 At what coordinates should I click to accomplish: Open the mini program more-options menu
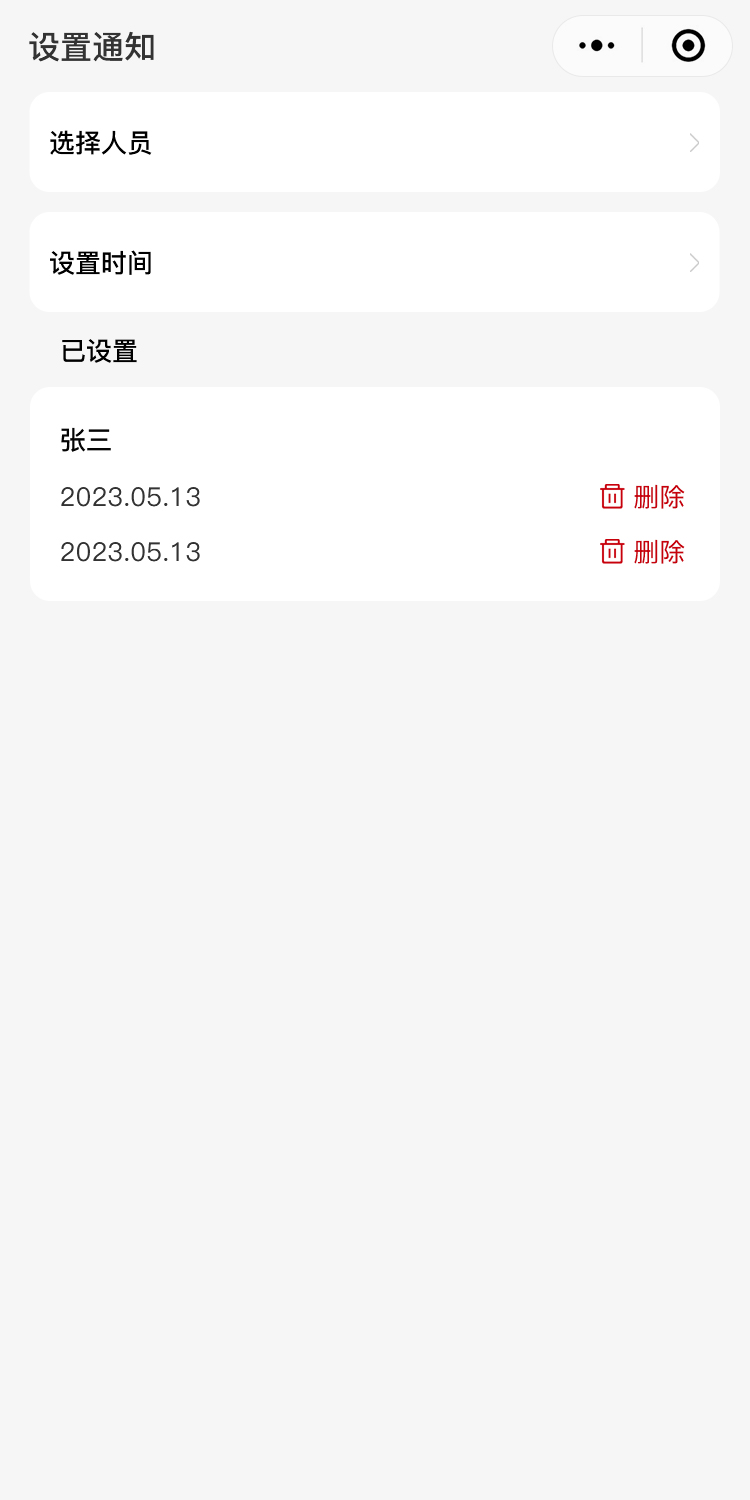click(x=597, y=46)
